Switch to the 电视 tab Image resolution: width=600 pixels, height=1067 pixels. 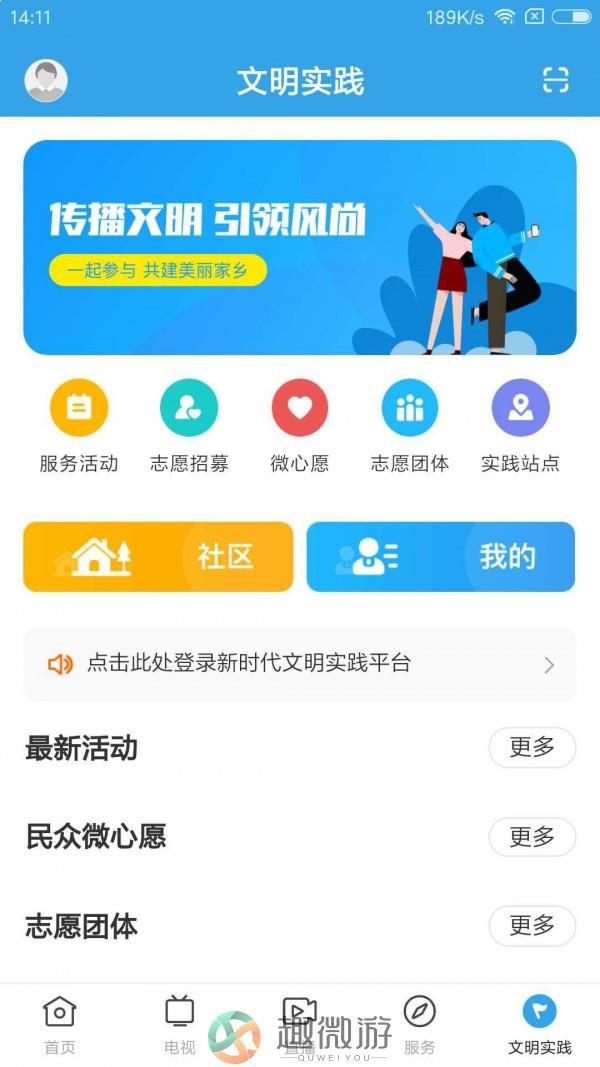click(x=180, y=1025)
